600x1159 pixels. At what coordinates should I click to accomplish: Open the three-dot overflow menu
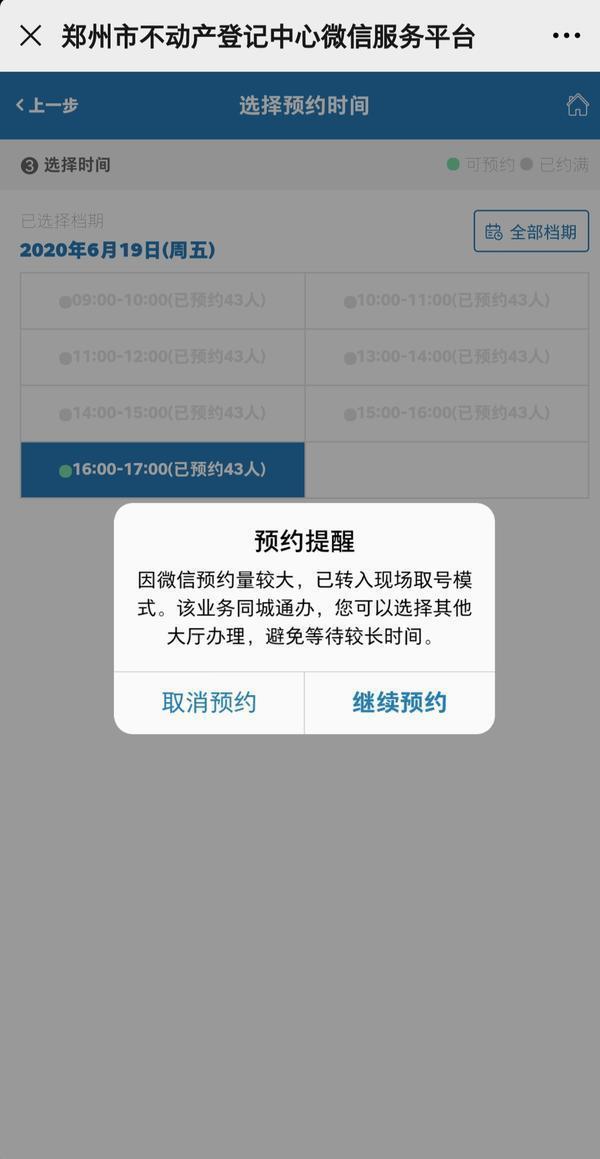pos(566,36)
